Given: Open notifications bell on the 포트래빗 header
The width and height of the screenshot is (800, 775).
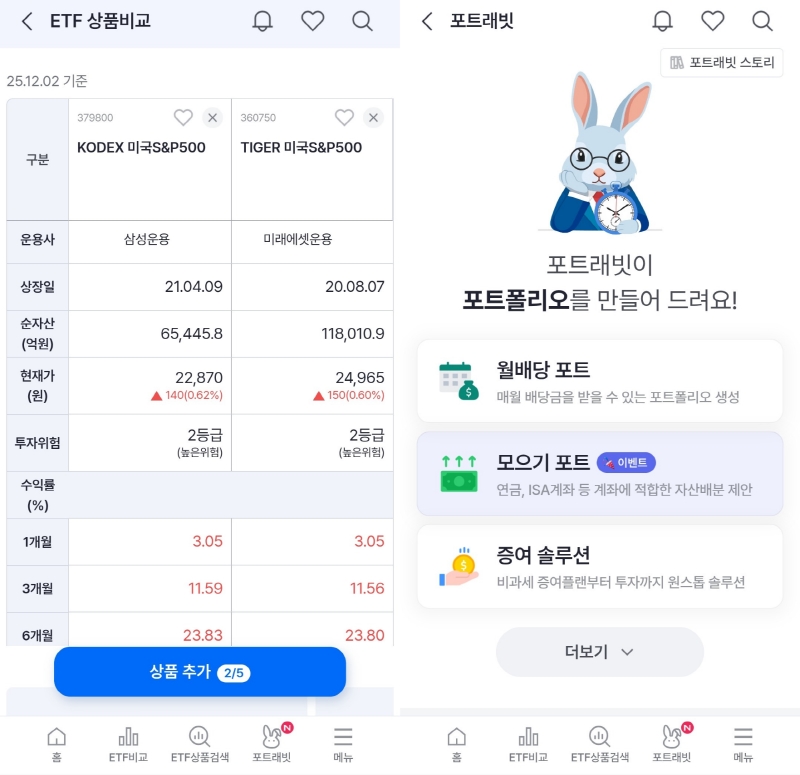Looking at the screenshot, I should coord(662,21).
